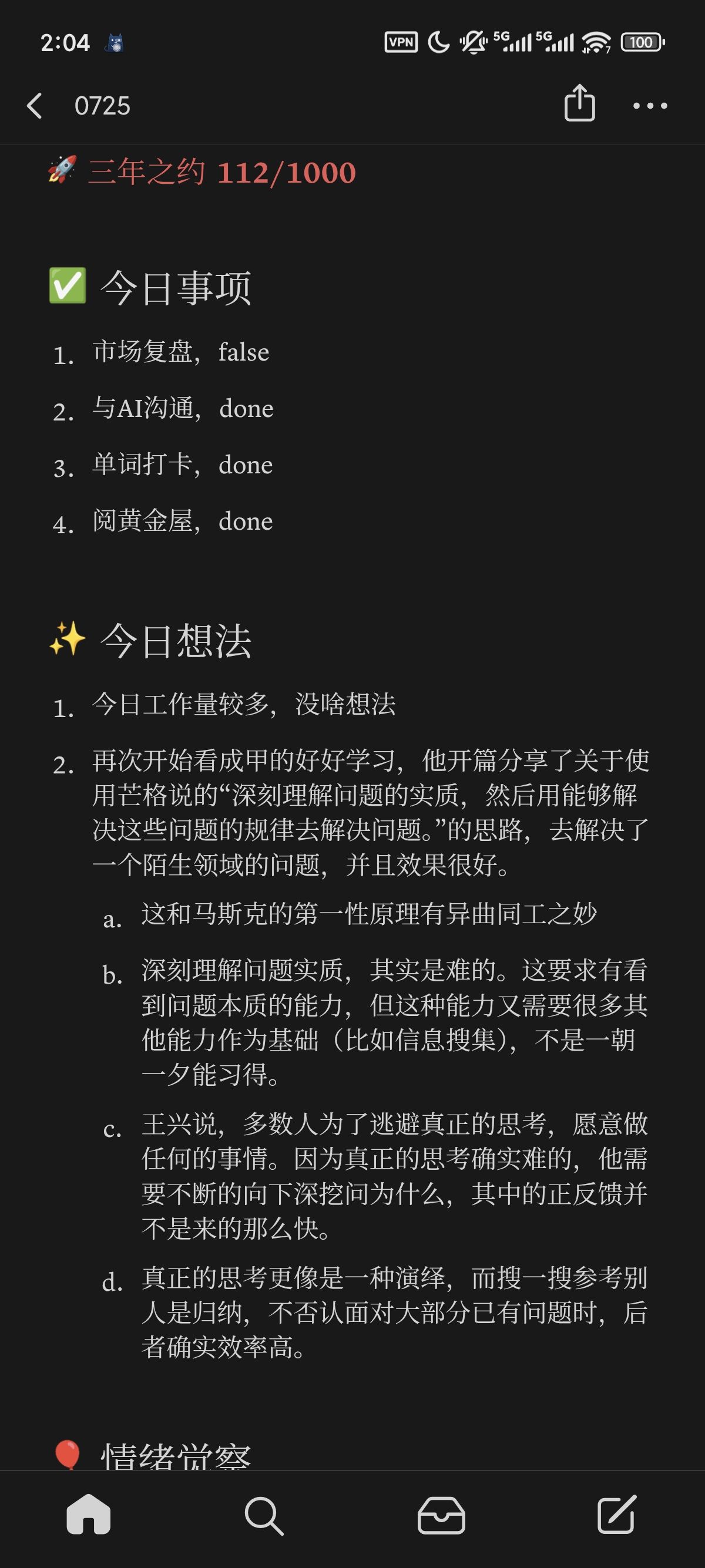Open the three-dot overflow menu
Screen dimensions: 705x1568
pos(650,106)
